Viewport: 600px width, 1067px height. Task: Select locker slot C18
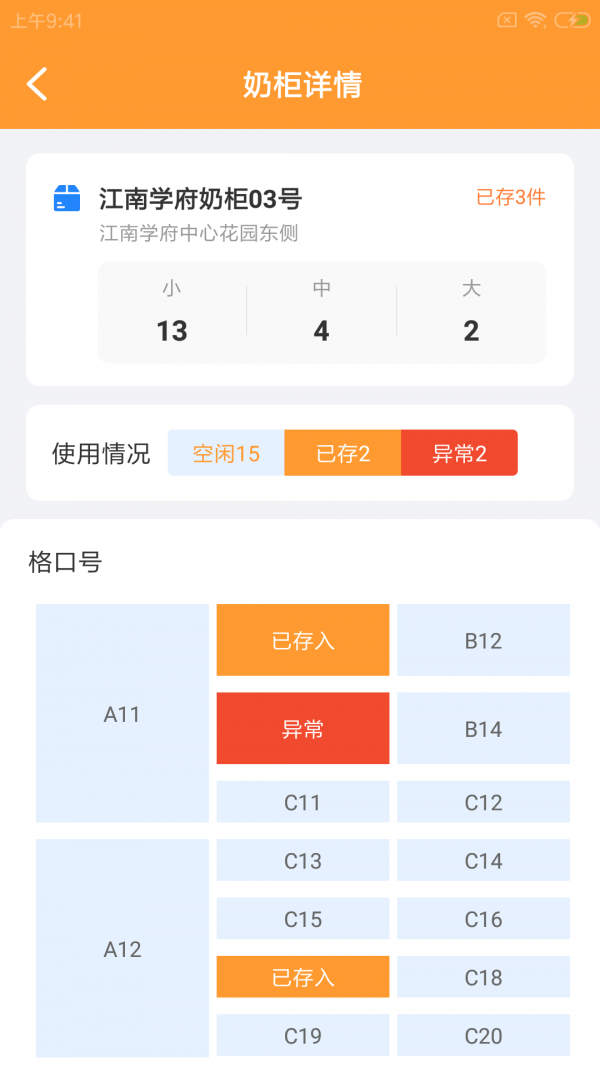(483, 977)
